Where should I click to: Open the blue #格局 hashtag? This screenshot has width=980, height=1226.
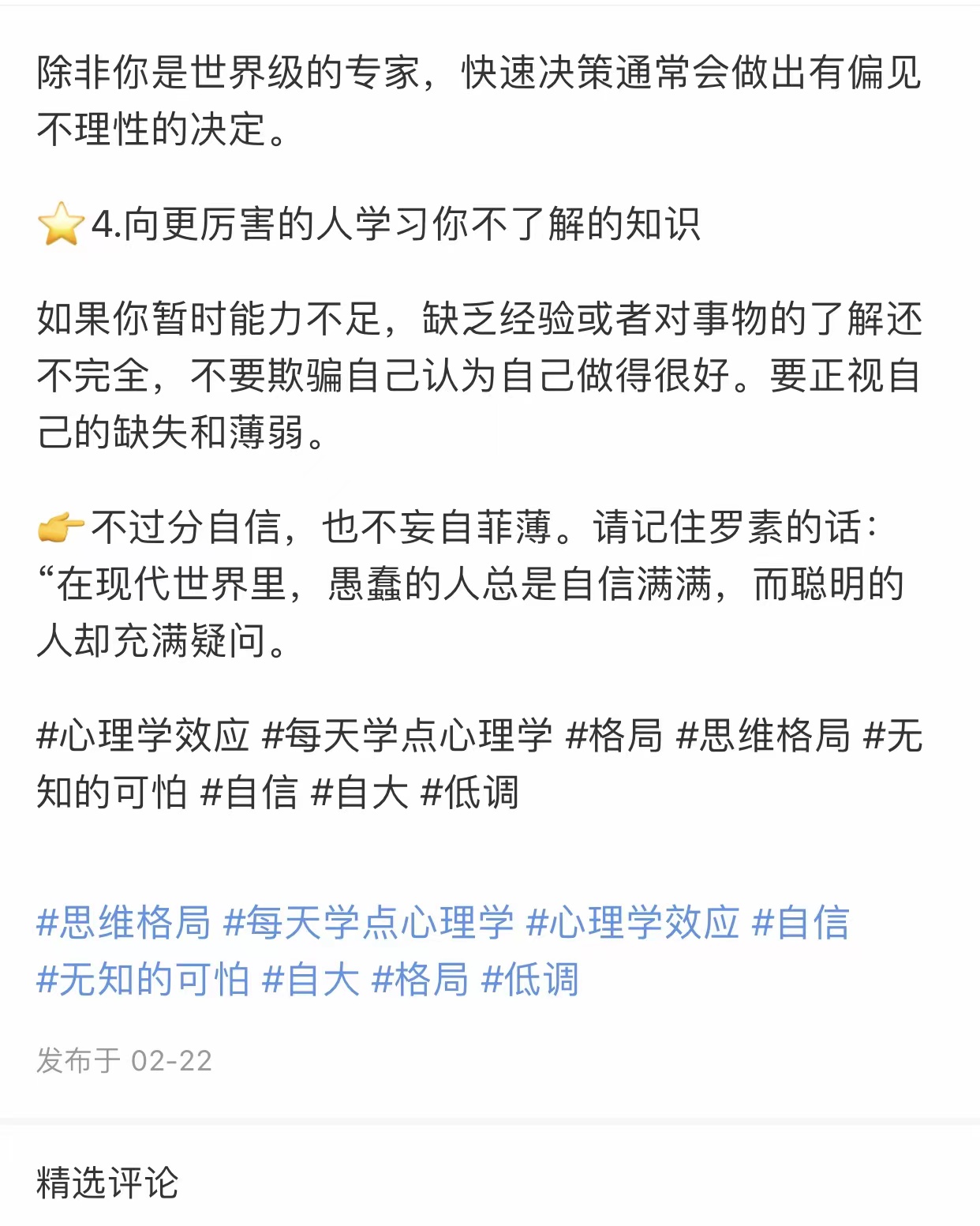[420, 980]
